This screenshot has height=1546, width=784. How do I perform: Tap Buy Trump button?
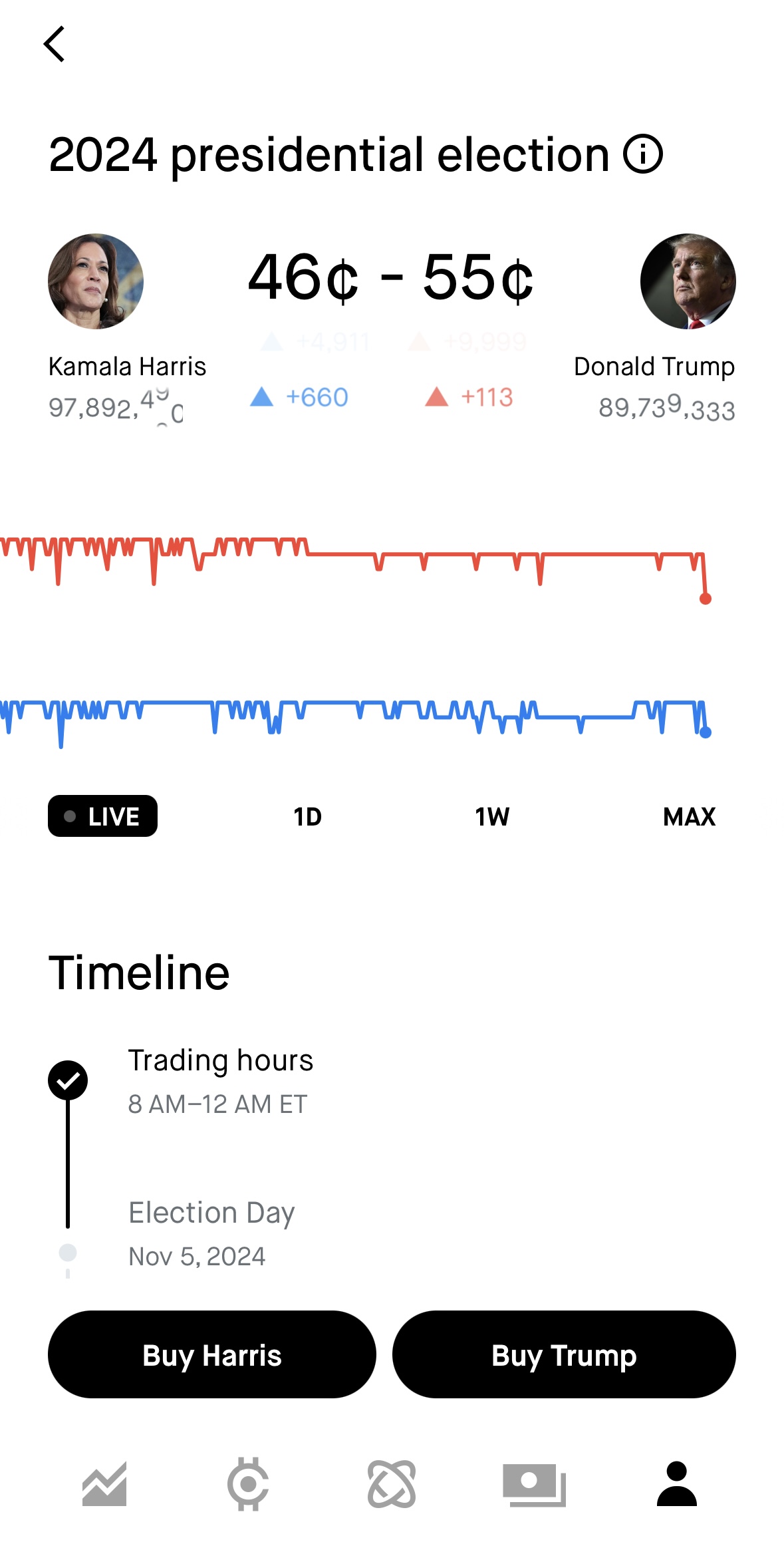click(x=564, y=1354)
